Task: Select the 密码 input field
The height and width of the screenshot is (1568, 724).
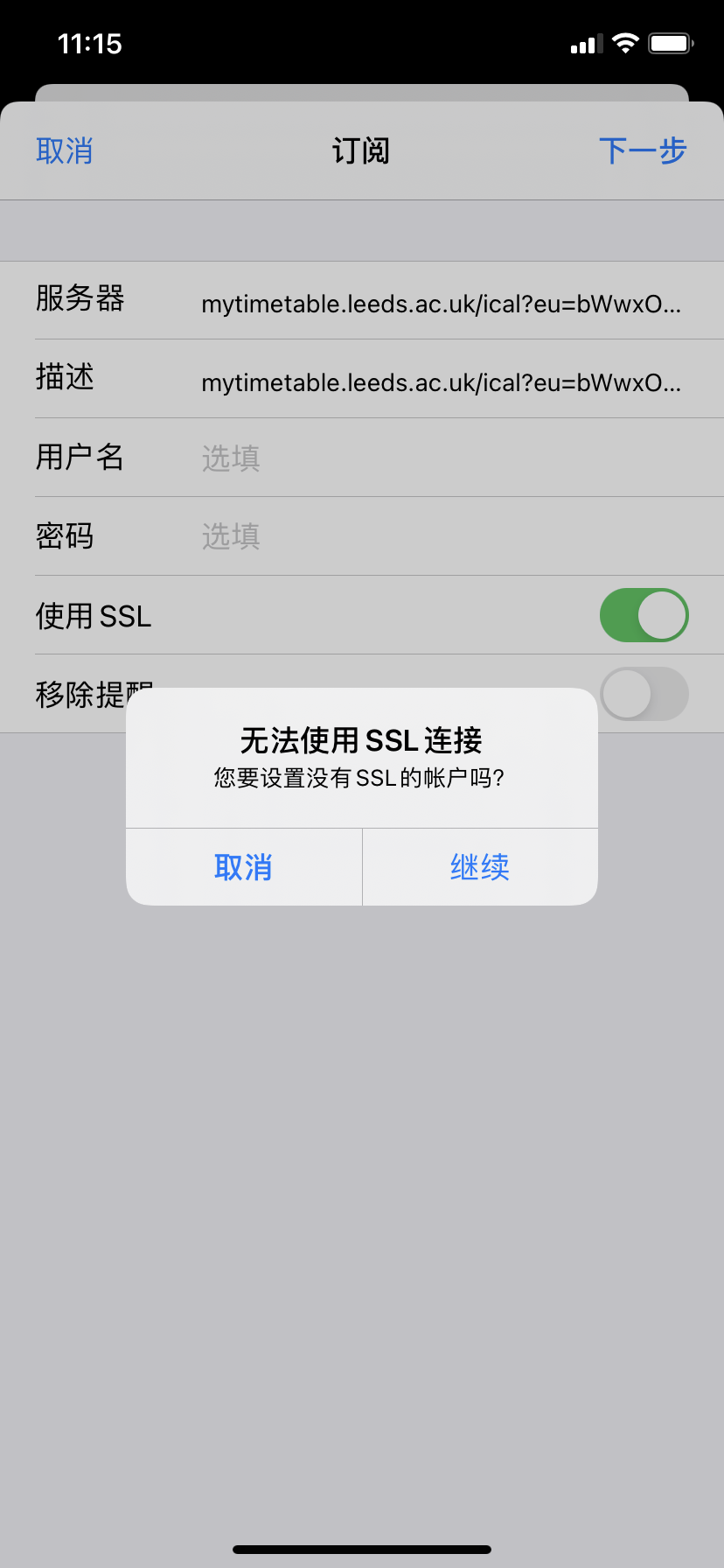Action: (x=437, y=536)
